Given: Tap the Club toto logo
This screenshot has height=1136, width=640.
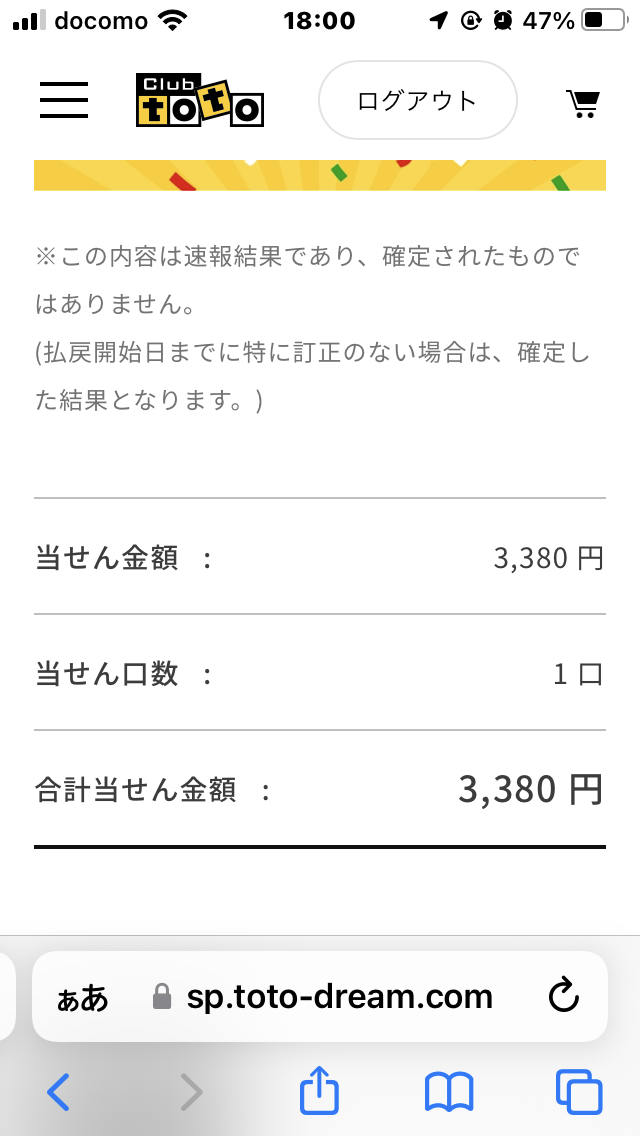Looking at the screenshot, I should point(200,100).
